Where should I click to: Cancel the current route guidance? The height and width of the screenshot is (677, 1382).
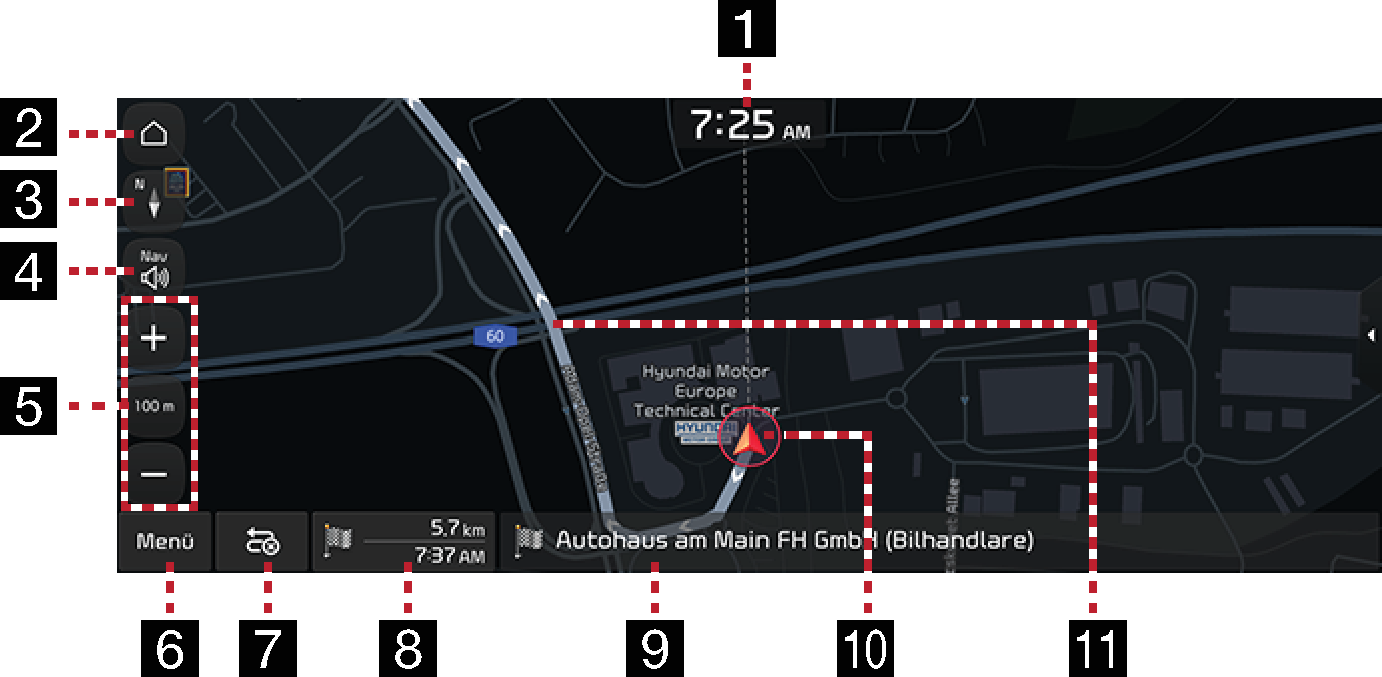tap(263, 543)
